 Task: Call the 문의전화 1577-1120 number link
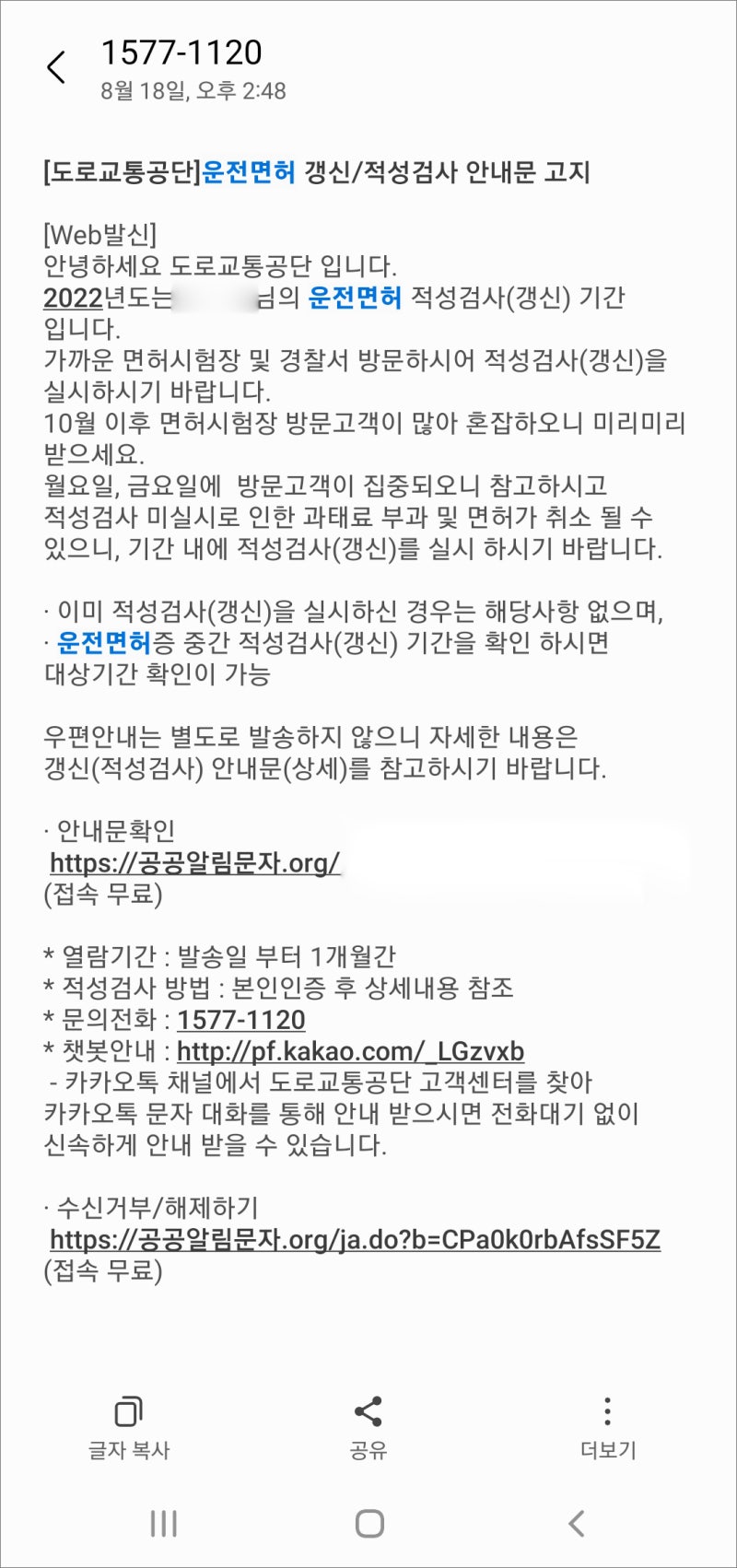click(x=241, y=1019)
